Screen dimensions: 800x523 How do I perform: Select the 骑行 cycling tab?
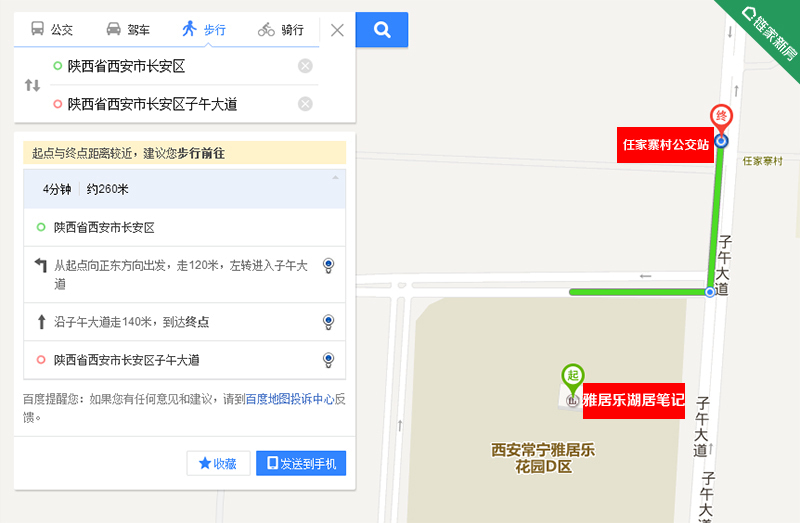[281, 30]
